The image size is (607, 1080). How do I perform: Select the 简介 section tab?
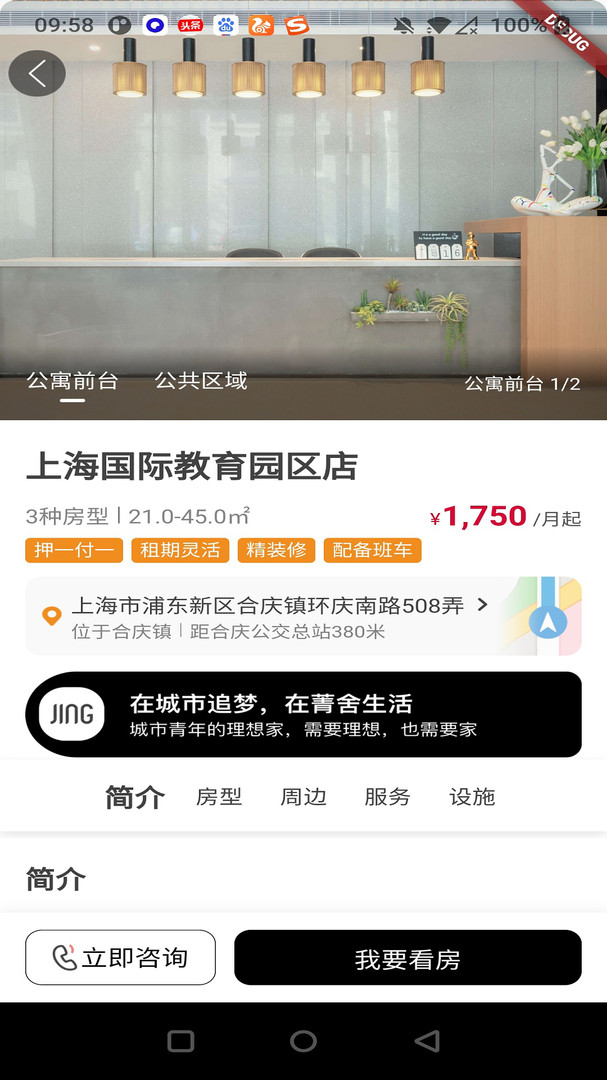135,798
